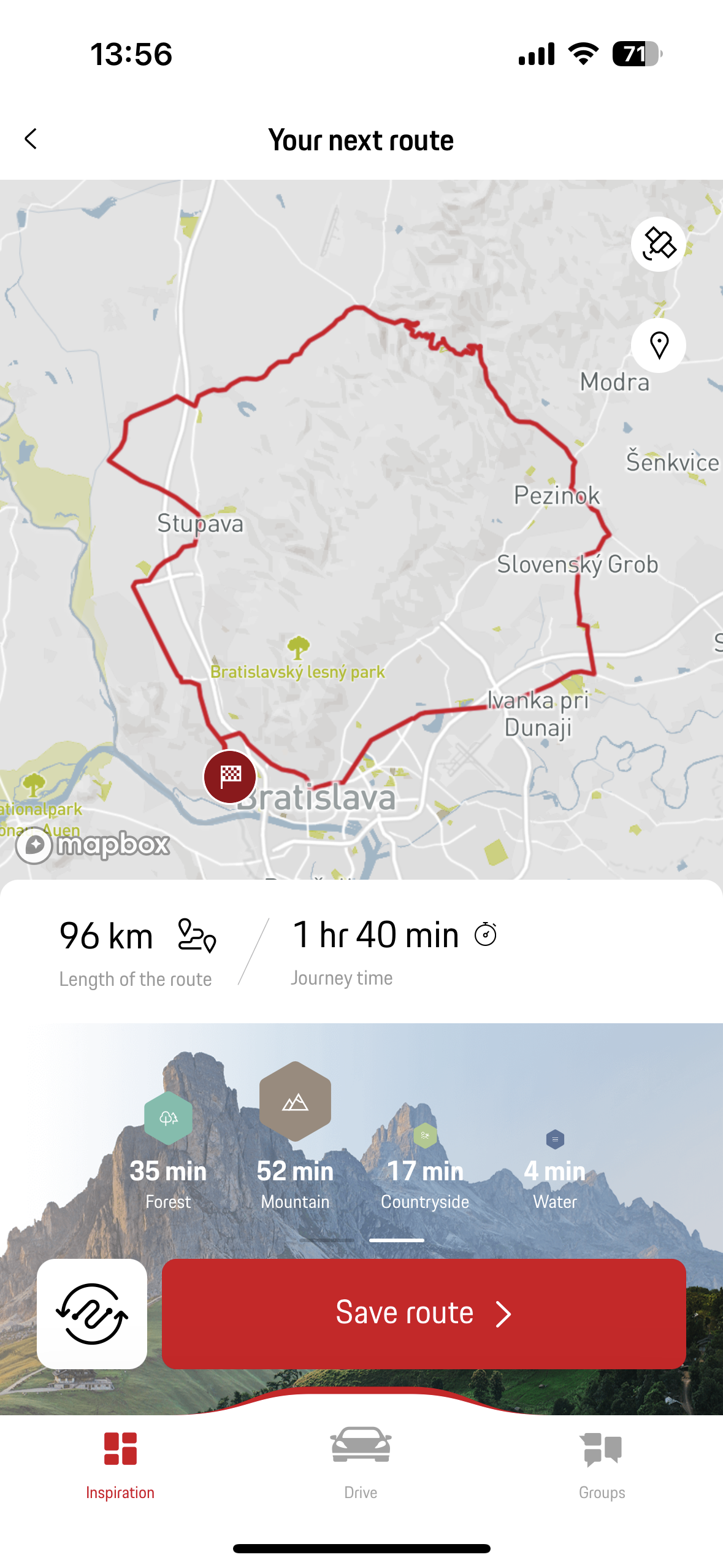Image resolution: width=723 pixels, height=1568 pixels.
Task: Toggle satellite map view
Action: point(659,244)
